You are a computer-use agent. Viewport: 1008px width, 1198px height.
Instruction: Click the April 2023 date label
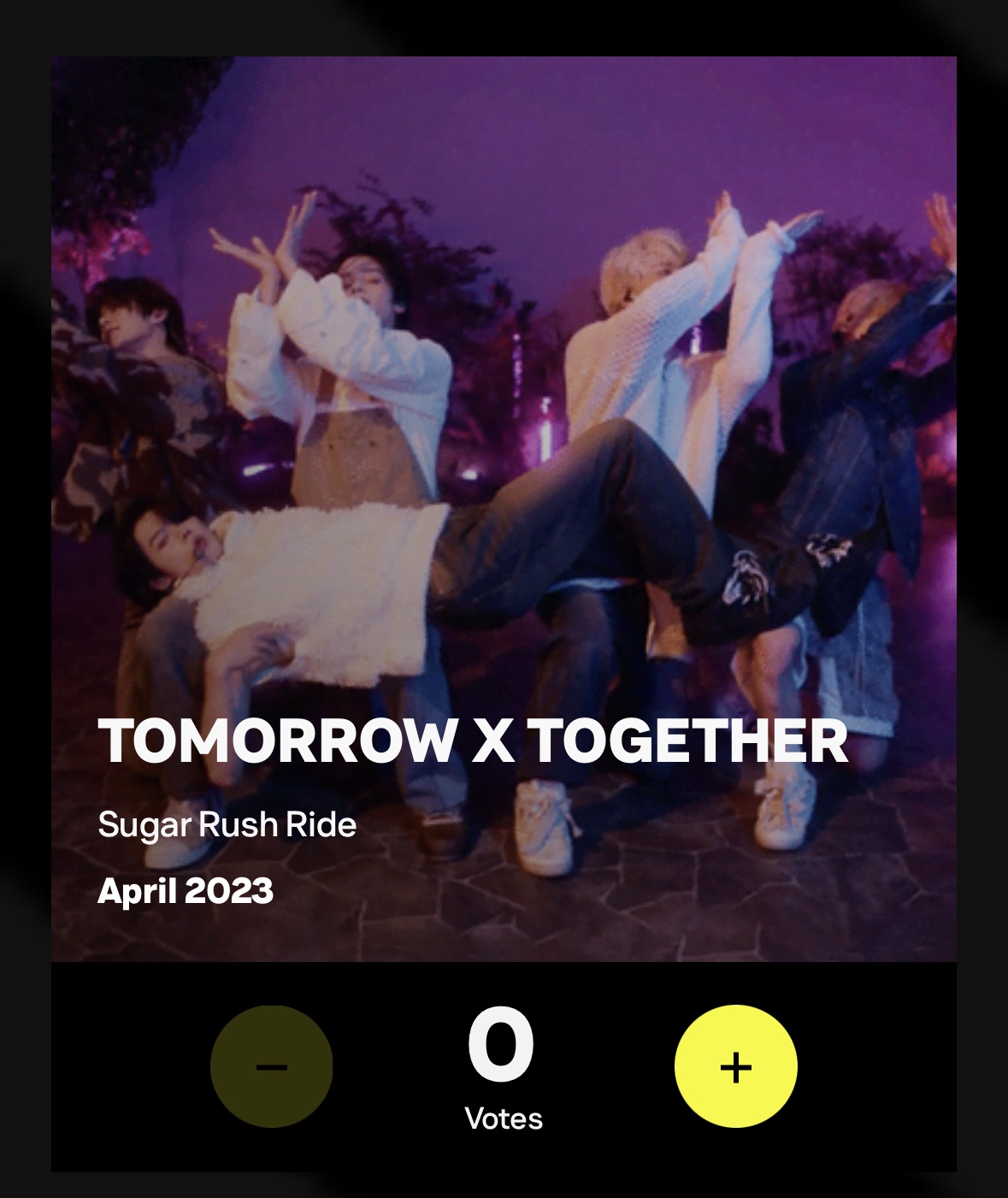pyautogui.click(x=185, y=891)
